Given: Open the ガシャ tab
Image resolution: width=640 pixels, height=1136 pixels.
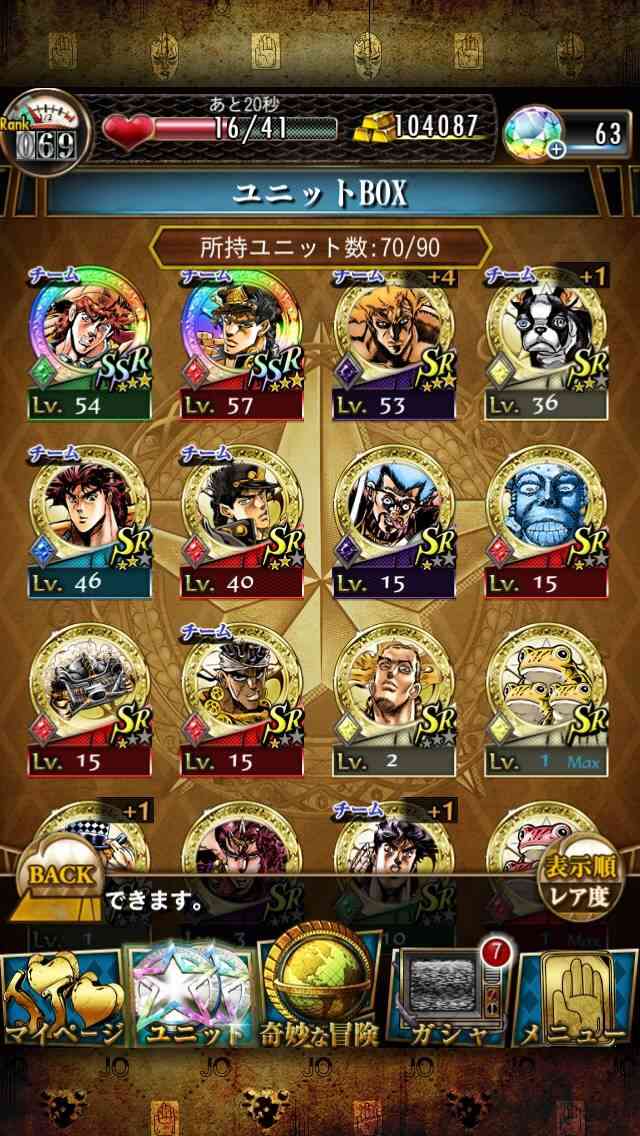Looking at the screenshot, I should 448,998.
